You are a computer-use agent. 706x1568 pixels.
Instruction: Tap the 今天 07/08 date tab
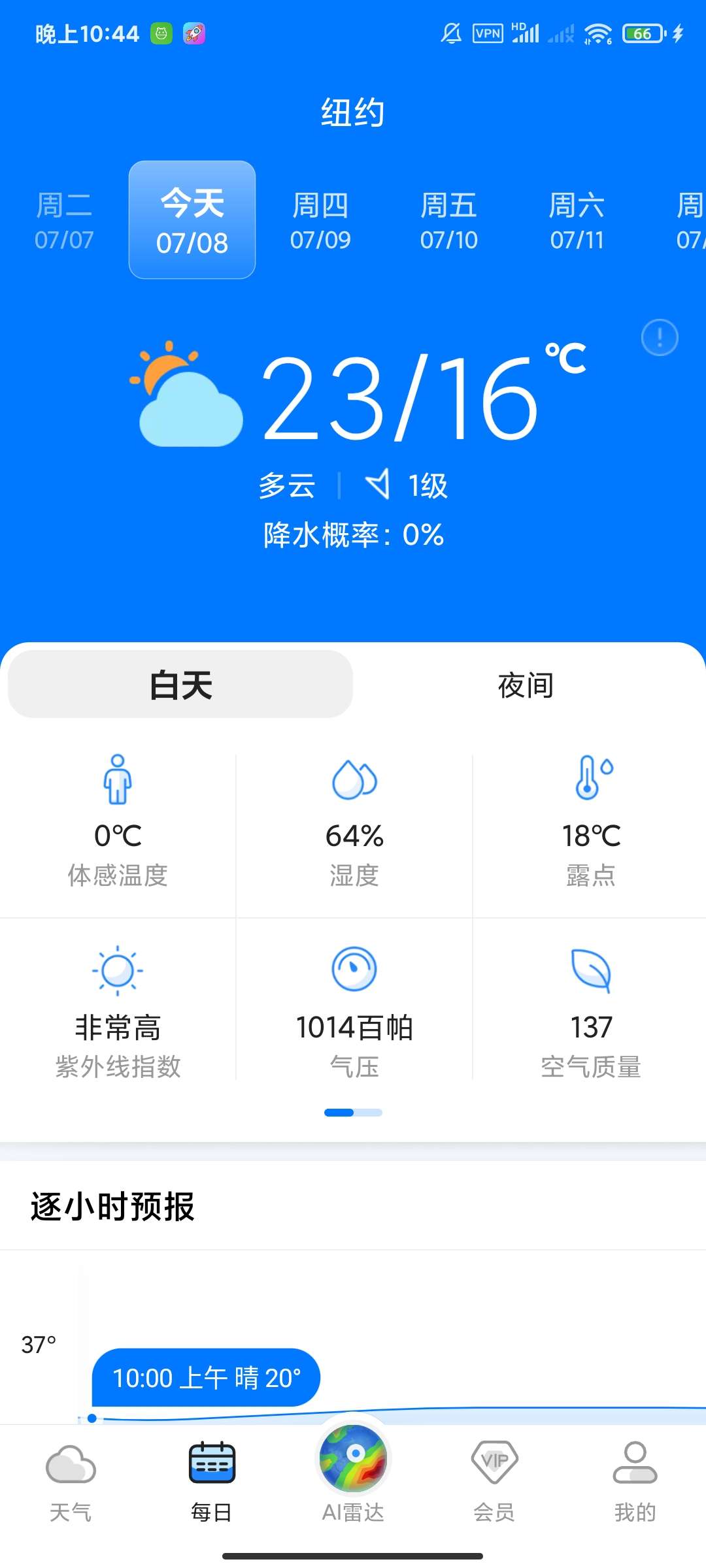[x=192, y=220]
